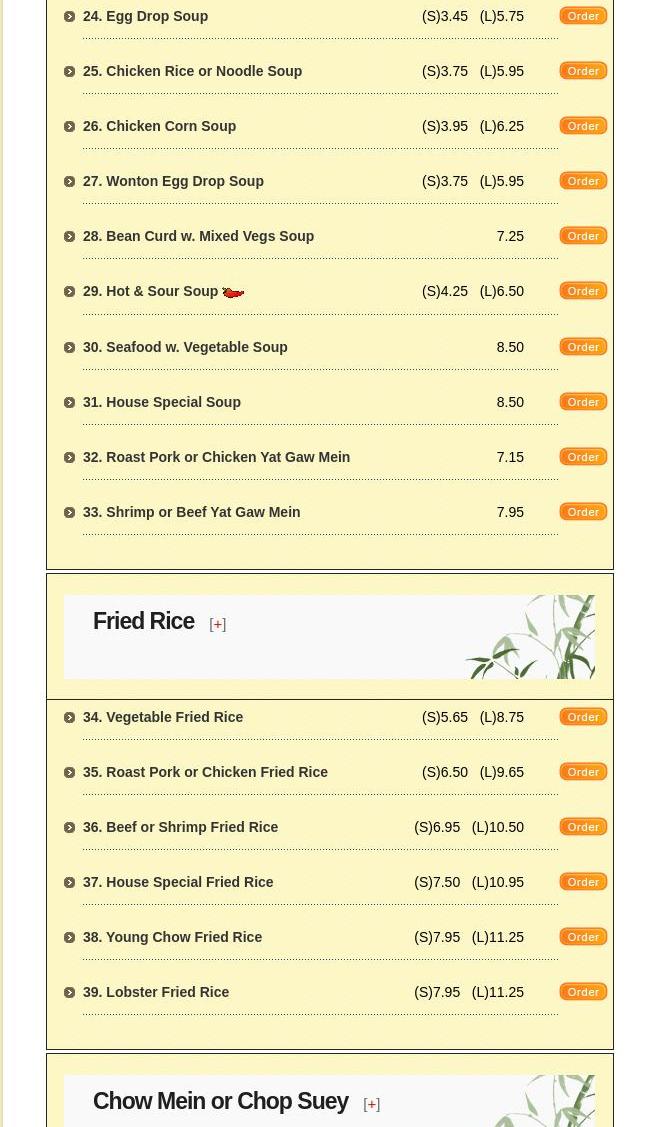Order Hot & Sour Soup

583,291
